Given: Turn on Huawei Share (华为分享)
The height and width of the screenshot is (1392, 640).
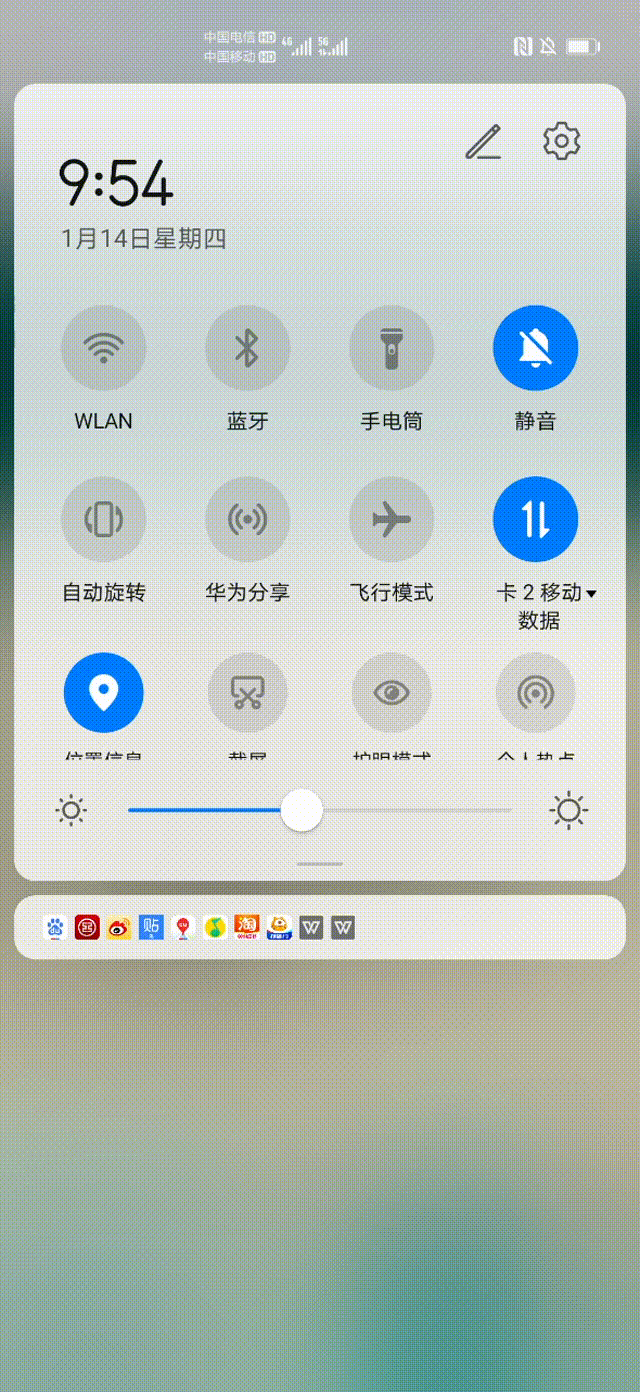Looking at the screenshot, I should 247,519.
